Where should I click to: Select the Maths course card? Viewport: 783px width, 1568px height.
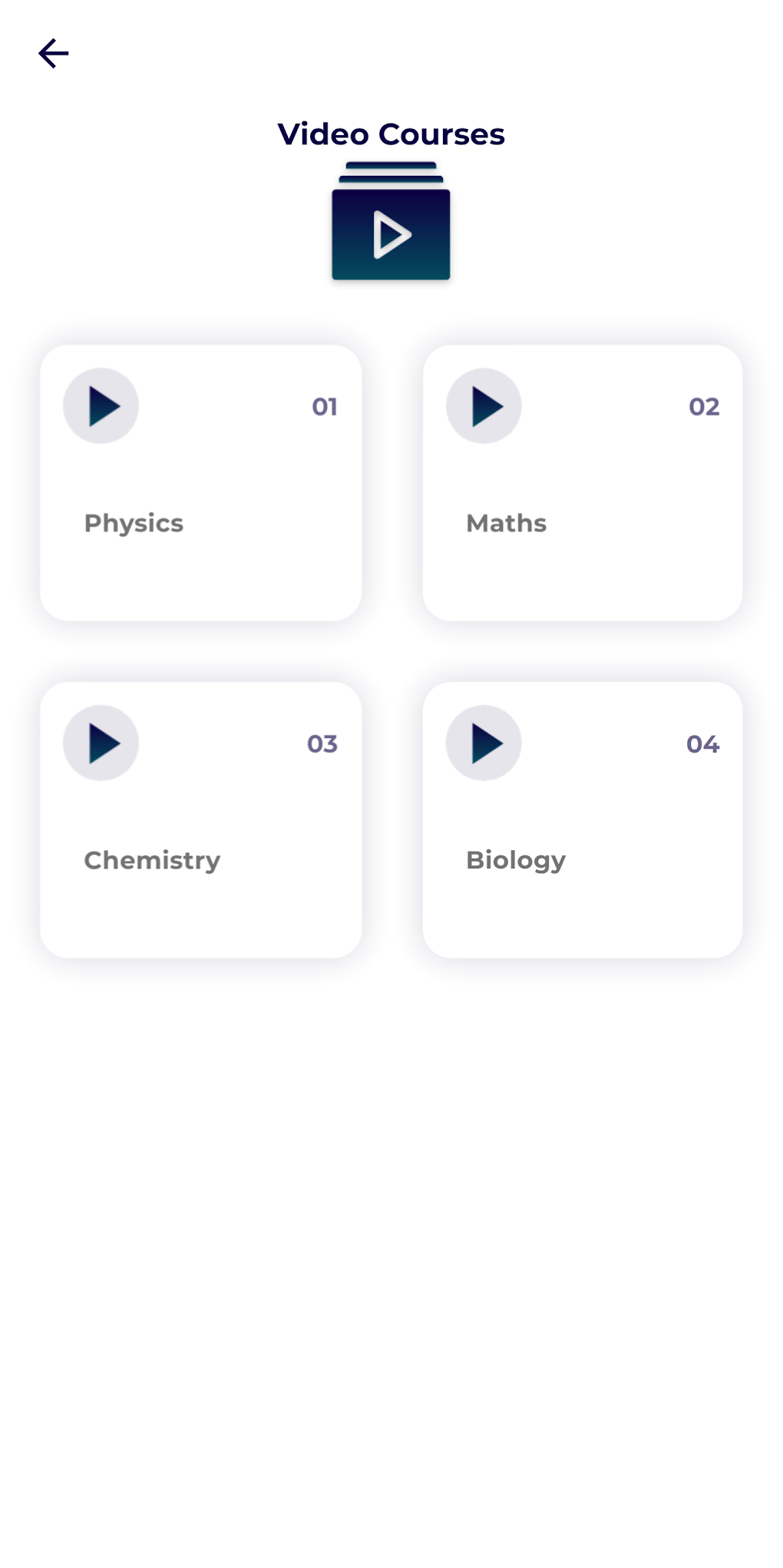(582, 483)
